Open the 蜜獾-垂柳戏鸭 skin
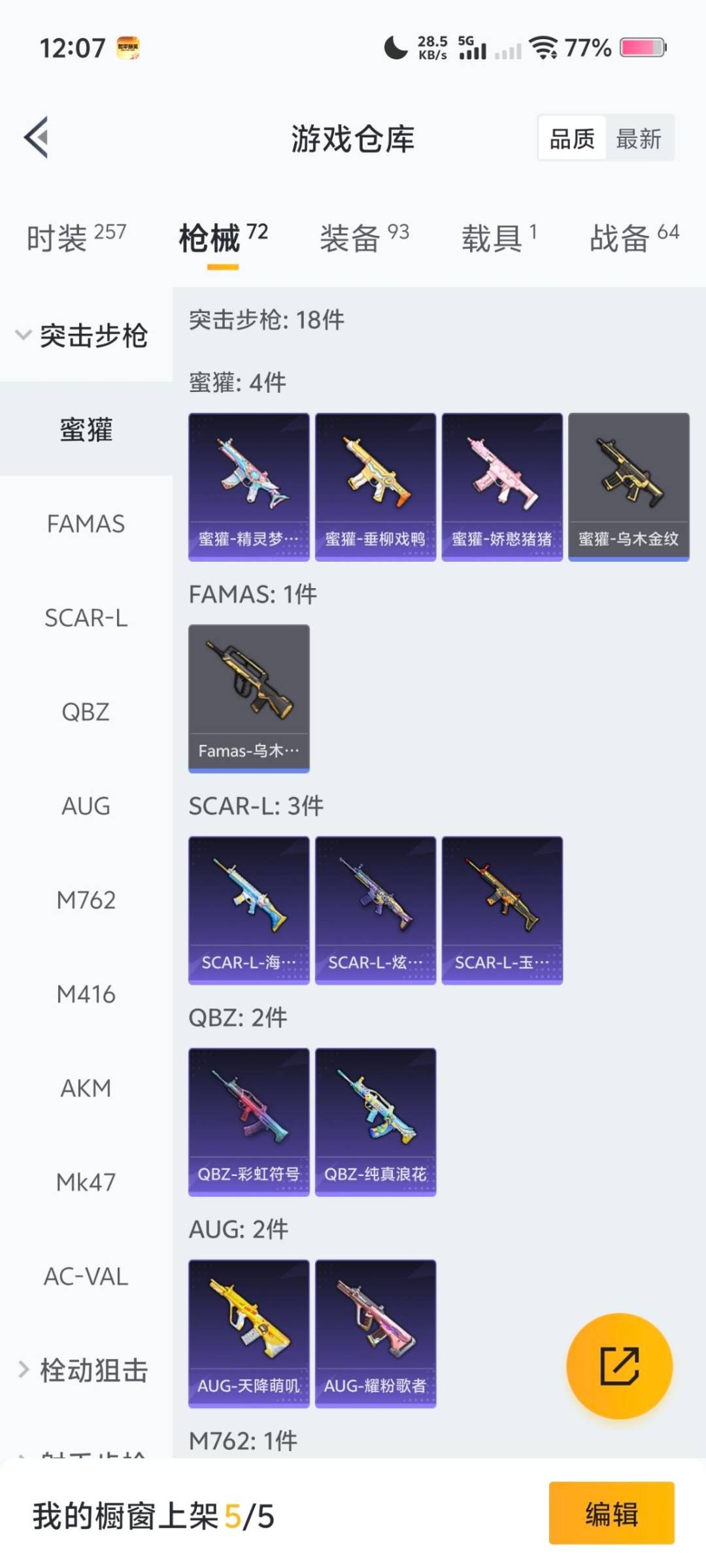The width and height of the screenshot is (706, 1568). (375, 487)
